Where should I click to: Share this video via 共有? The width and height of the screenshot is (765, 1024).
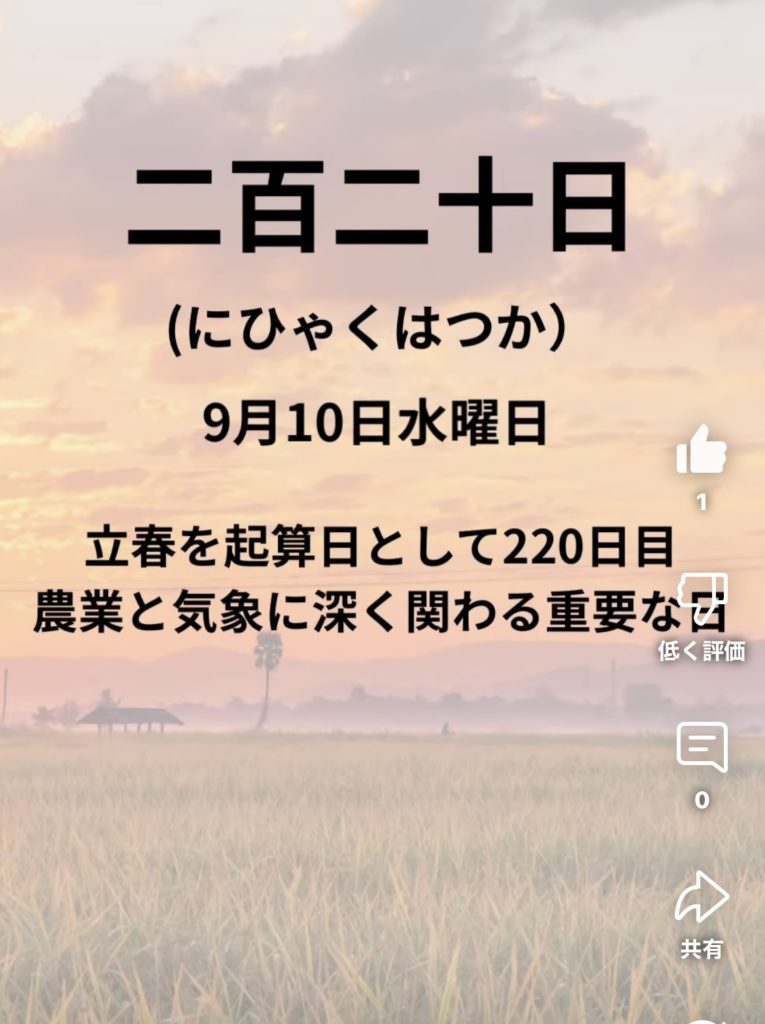tap(701, 897)
